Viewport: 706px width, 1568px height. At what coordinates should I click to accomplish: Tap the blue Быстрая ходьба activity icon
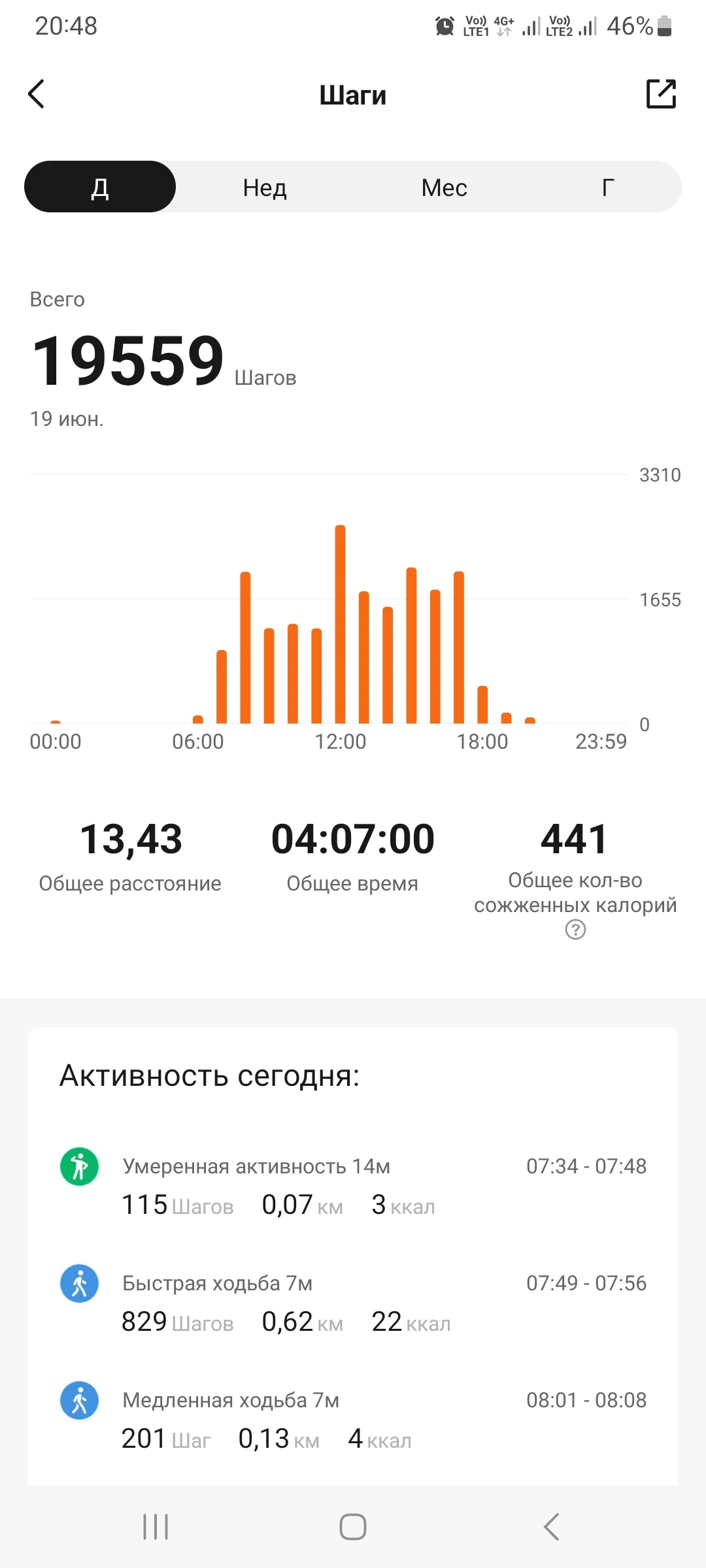(x=78, y=1283)
